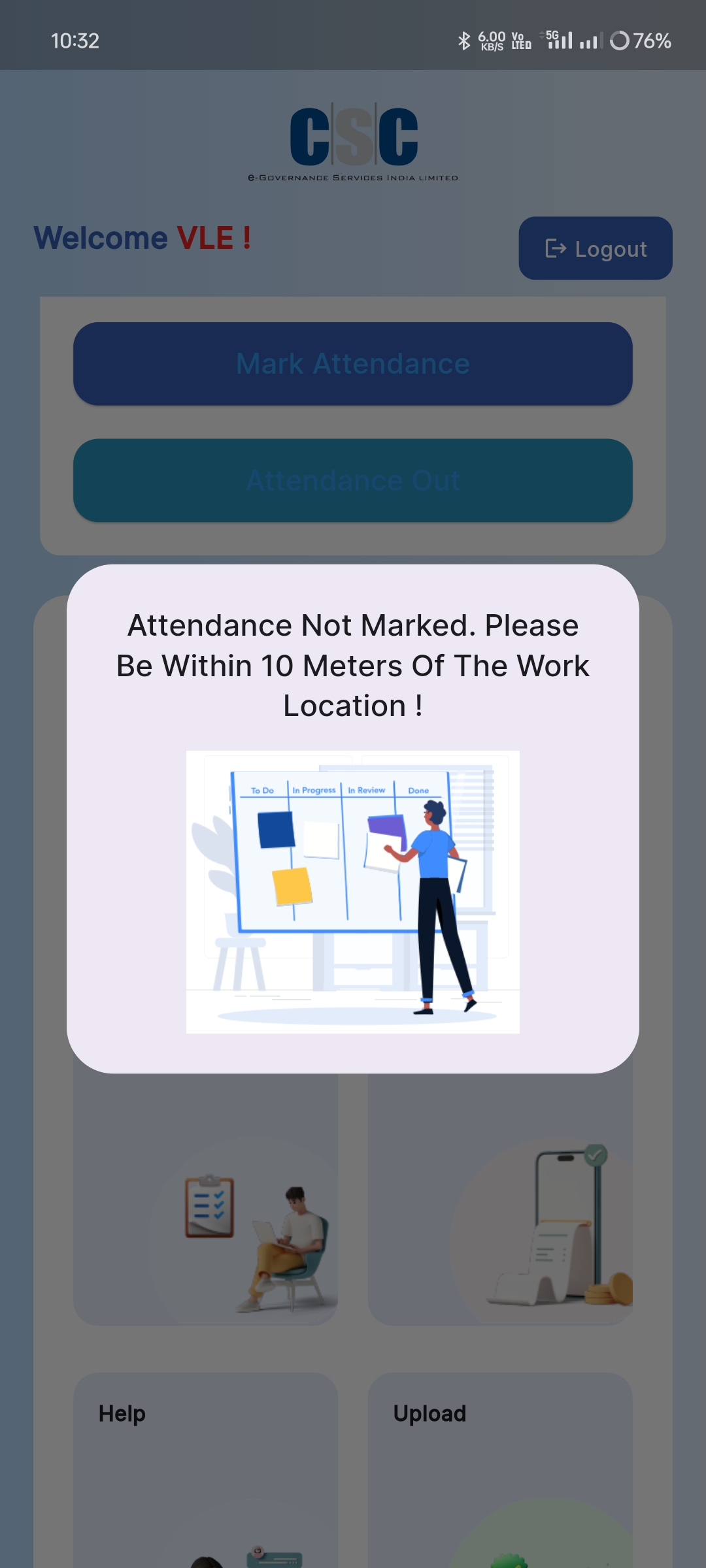Tap the Attendance Out button

click(353, 480)
